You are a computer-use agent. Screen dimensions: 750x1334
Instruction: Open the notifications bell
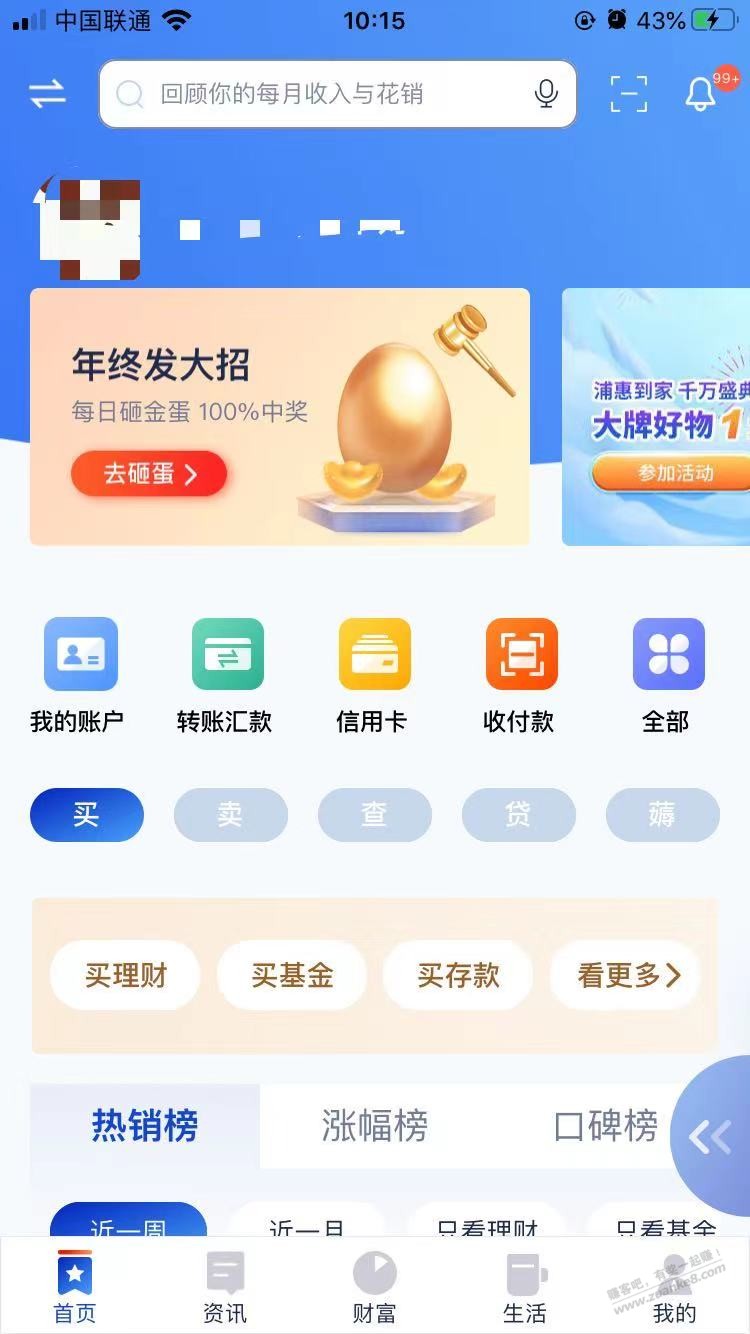click(x=700, y=94)
